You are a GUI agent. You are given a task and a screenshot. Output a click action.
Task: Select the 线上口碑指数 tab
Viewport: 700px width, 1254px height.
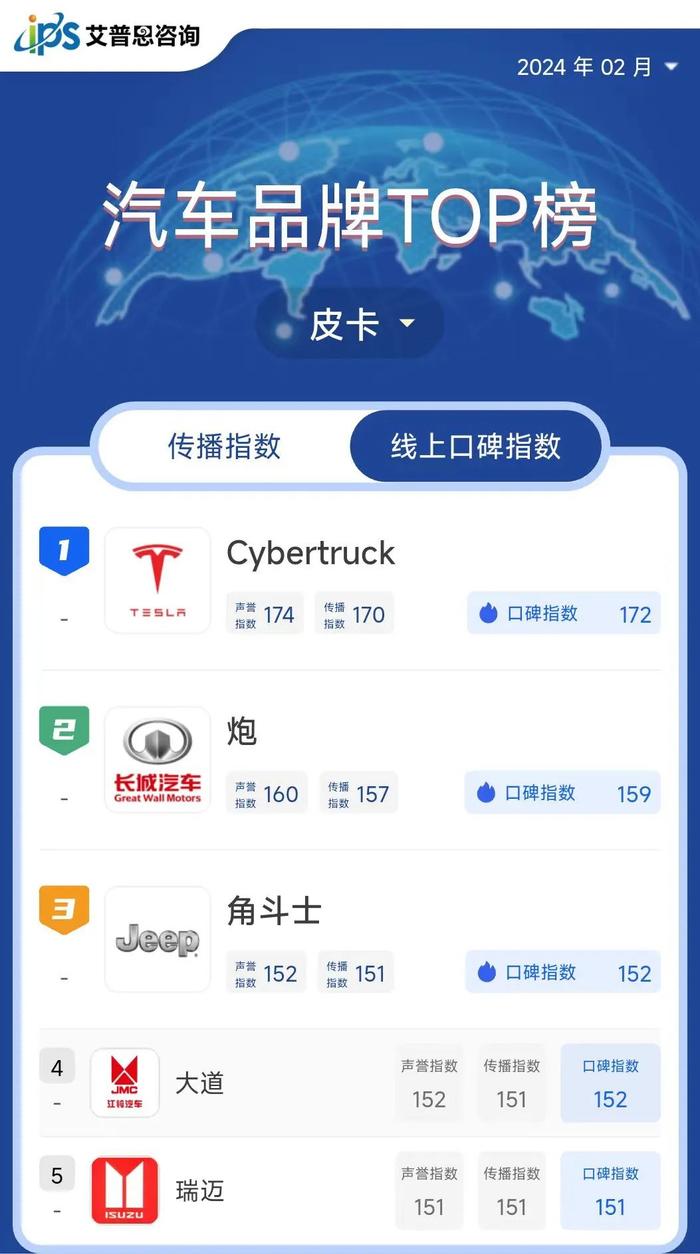coord(476,446)
